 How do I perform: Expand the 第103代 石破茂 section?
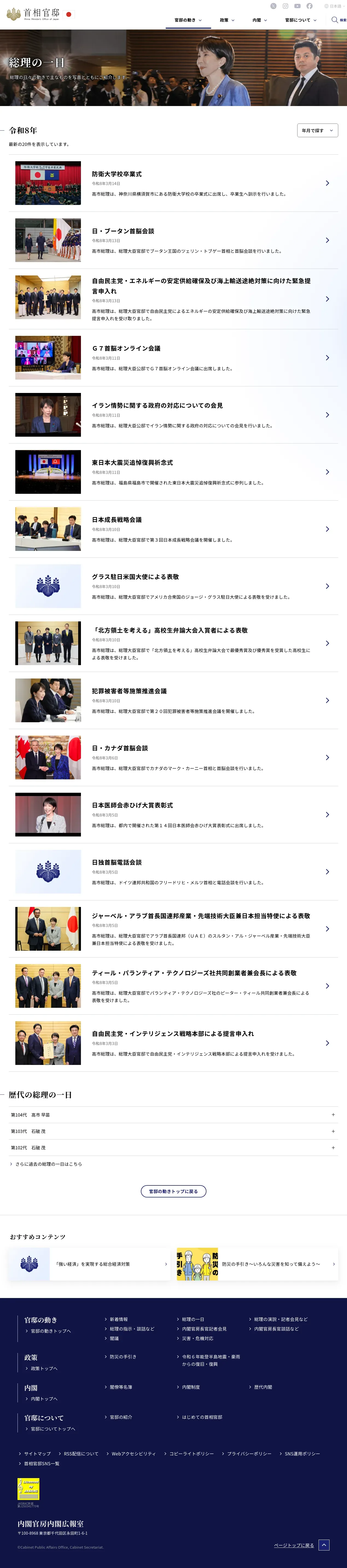tap(173, 1132)
